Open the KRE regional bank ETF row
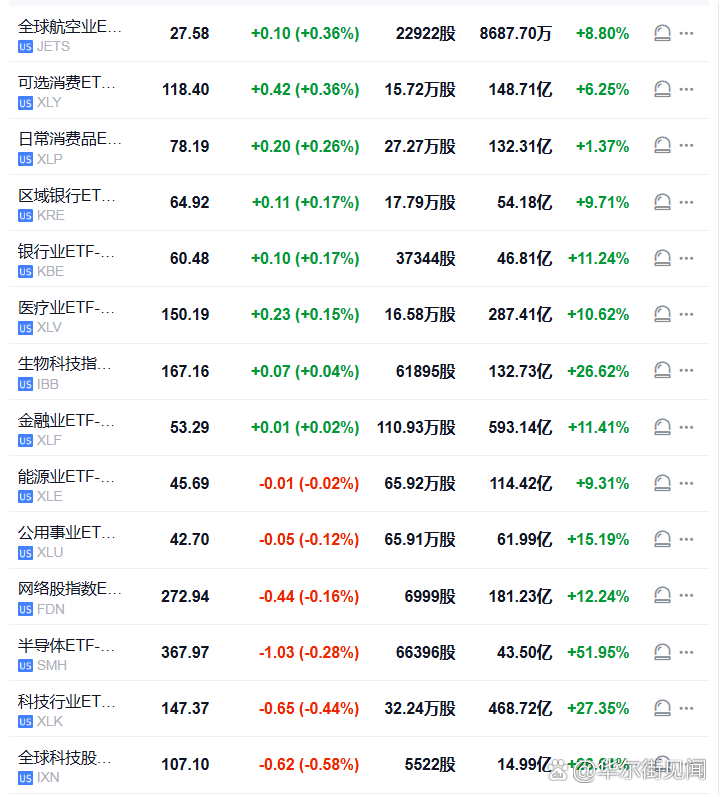The image size is (720, 797). (x=70, y=203)
